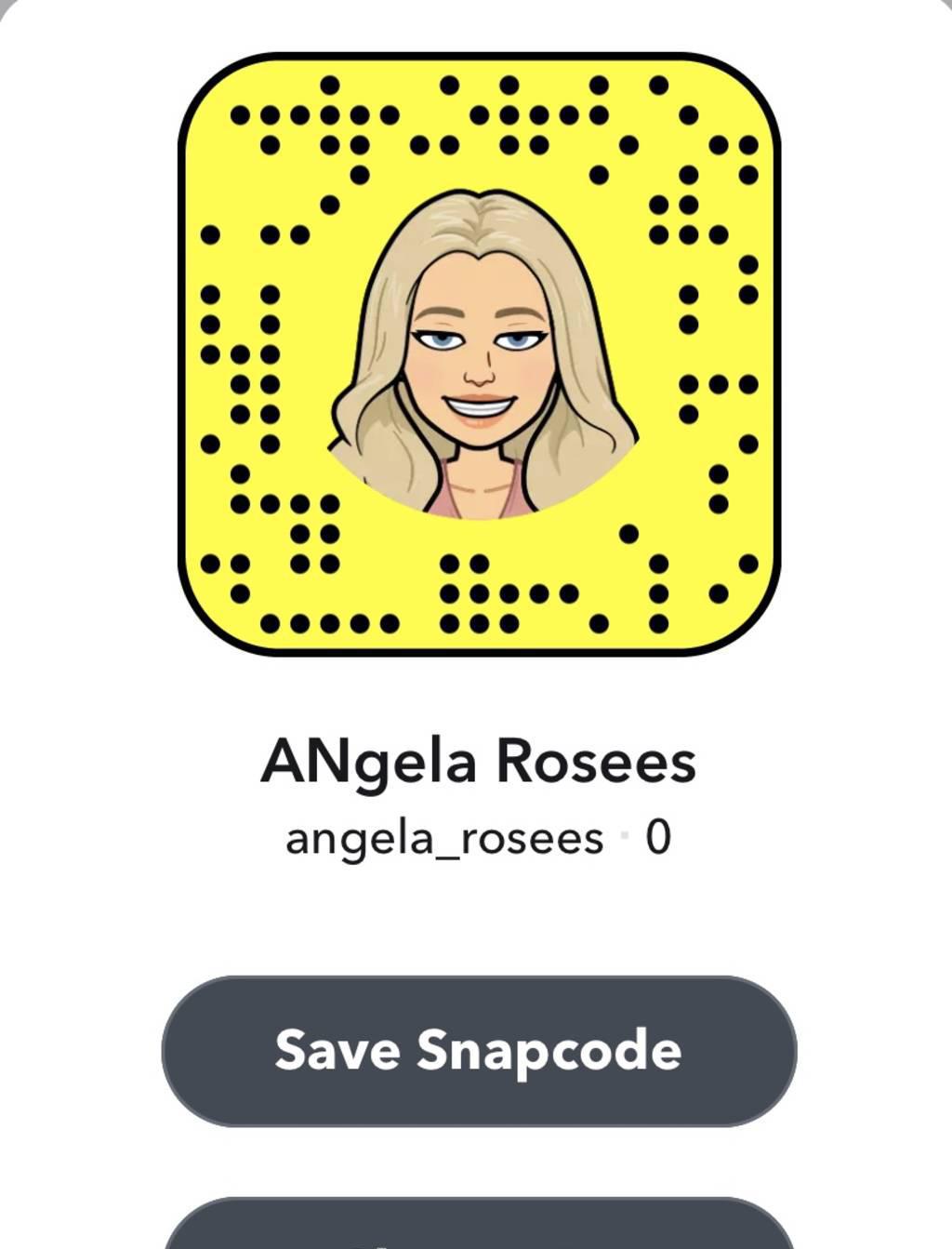The width and height of the screenshot is (952, 1249).
Task: Tap the Save Snapcode button
Action: [x=478, y=1050]
